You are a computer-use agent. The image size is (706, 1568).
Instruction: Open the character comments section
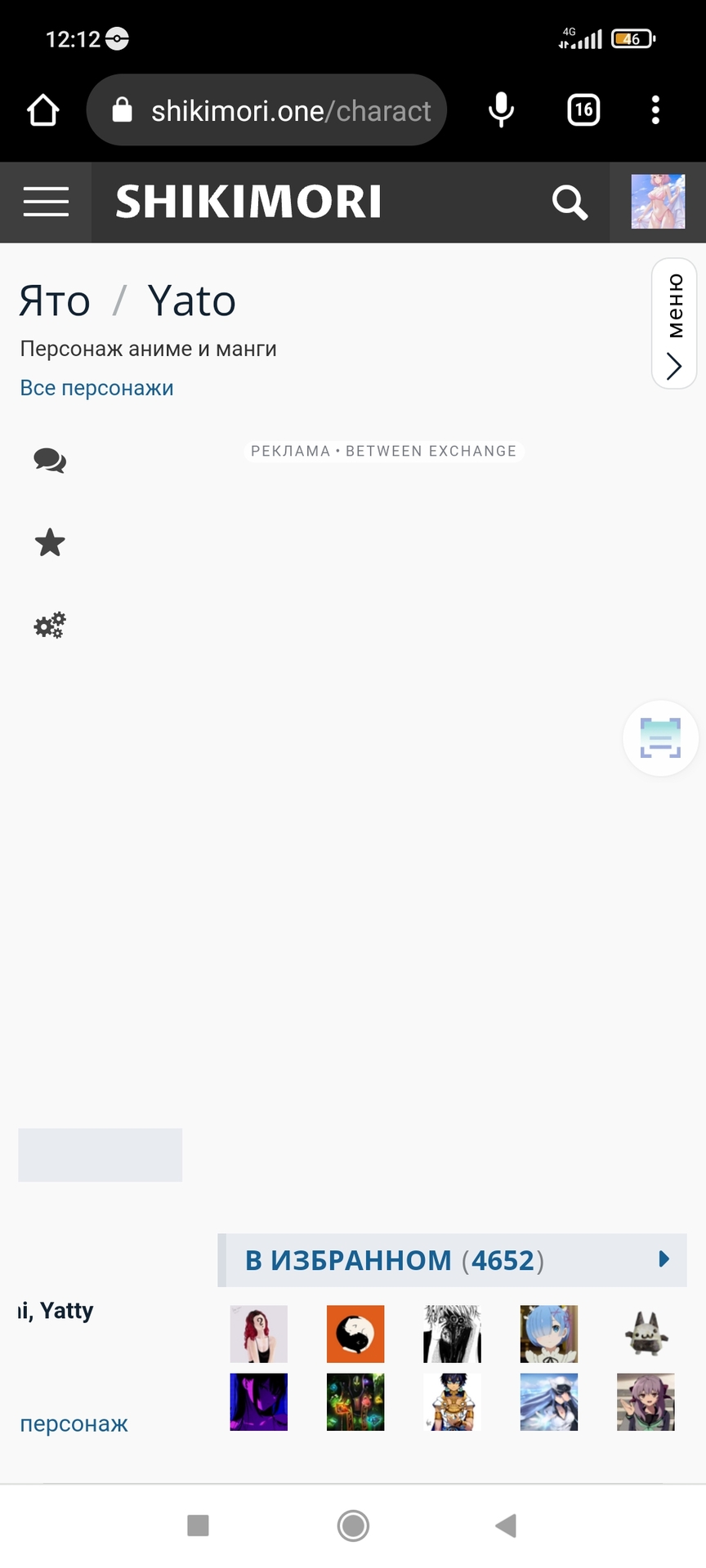coord(50,461)
